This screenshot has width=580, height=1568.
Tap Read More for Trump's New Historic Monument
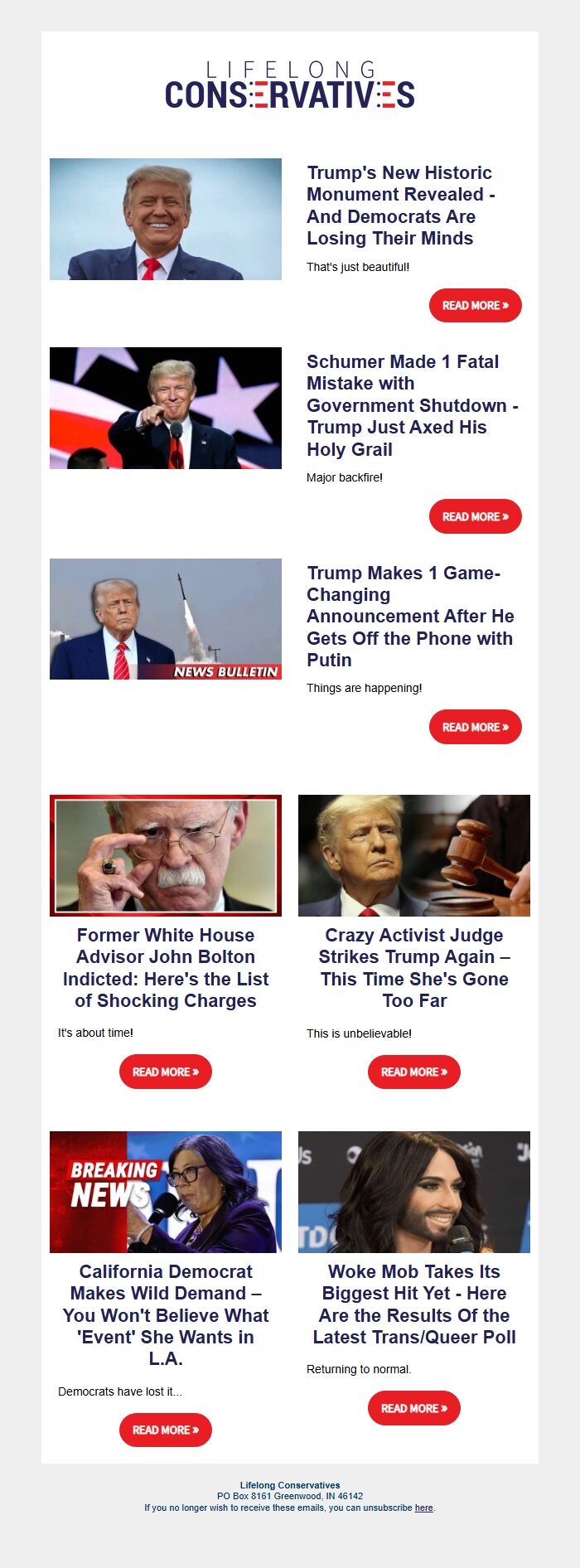pyautogui.click(x=475, y=306)
